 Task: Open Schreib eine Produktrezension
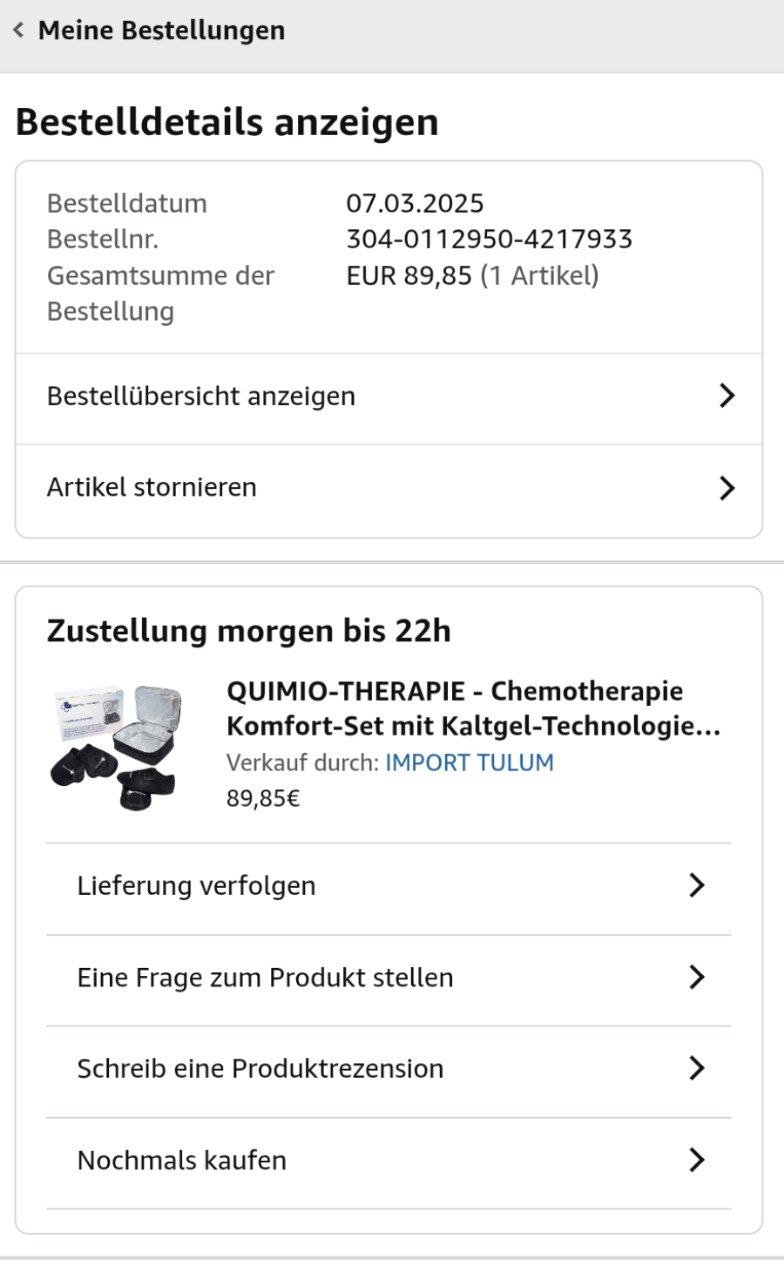389,1070
